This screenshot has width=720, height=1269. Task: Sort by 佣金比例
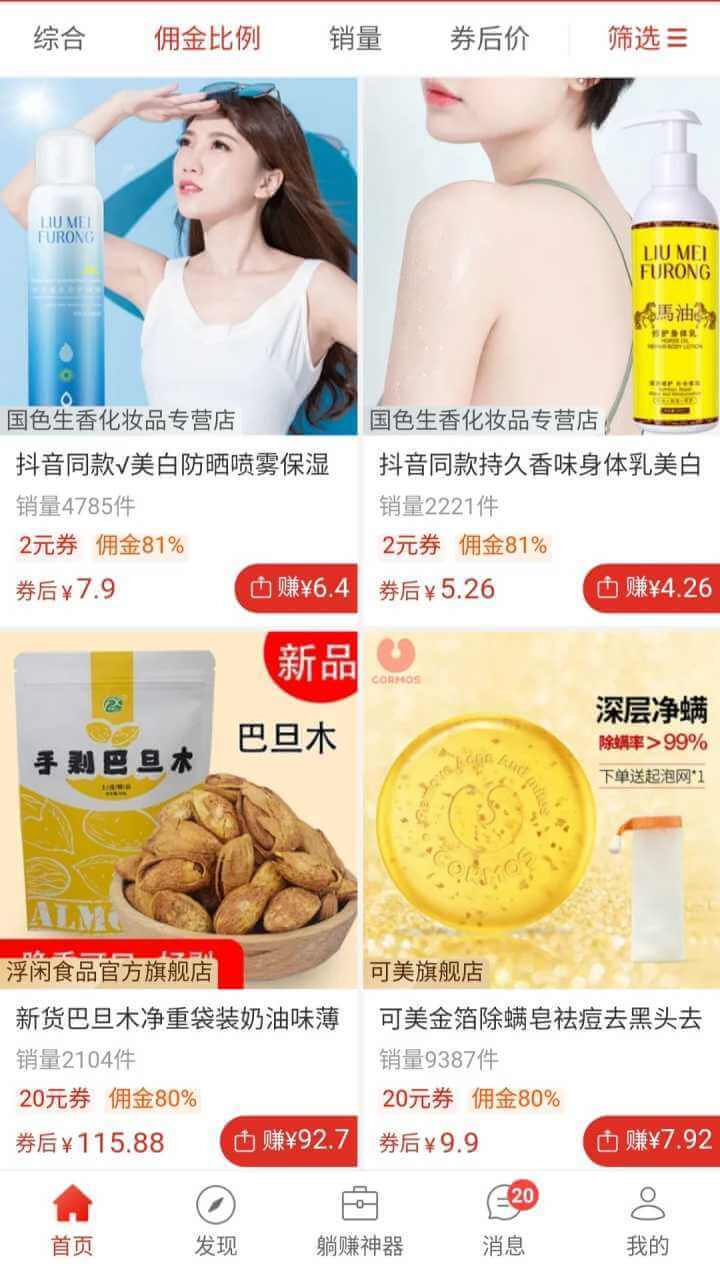pos(207,39)
